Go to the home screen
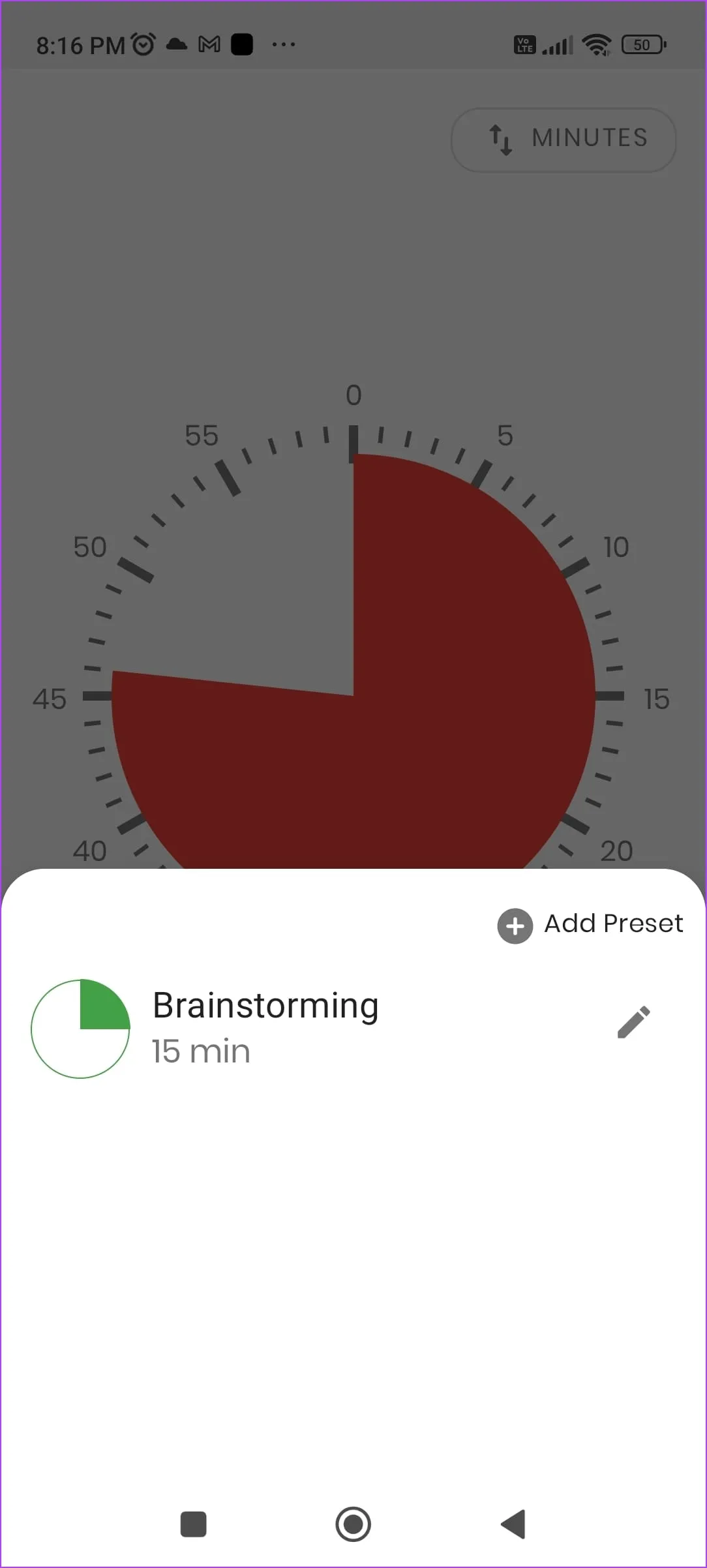Viewport: 707px width, 1568px height. [x=353, y=1524]
